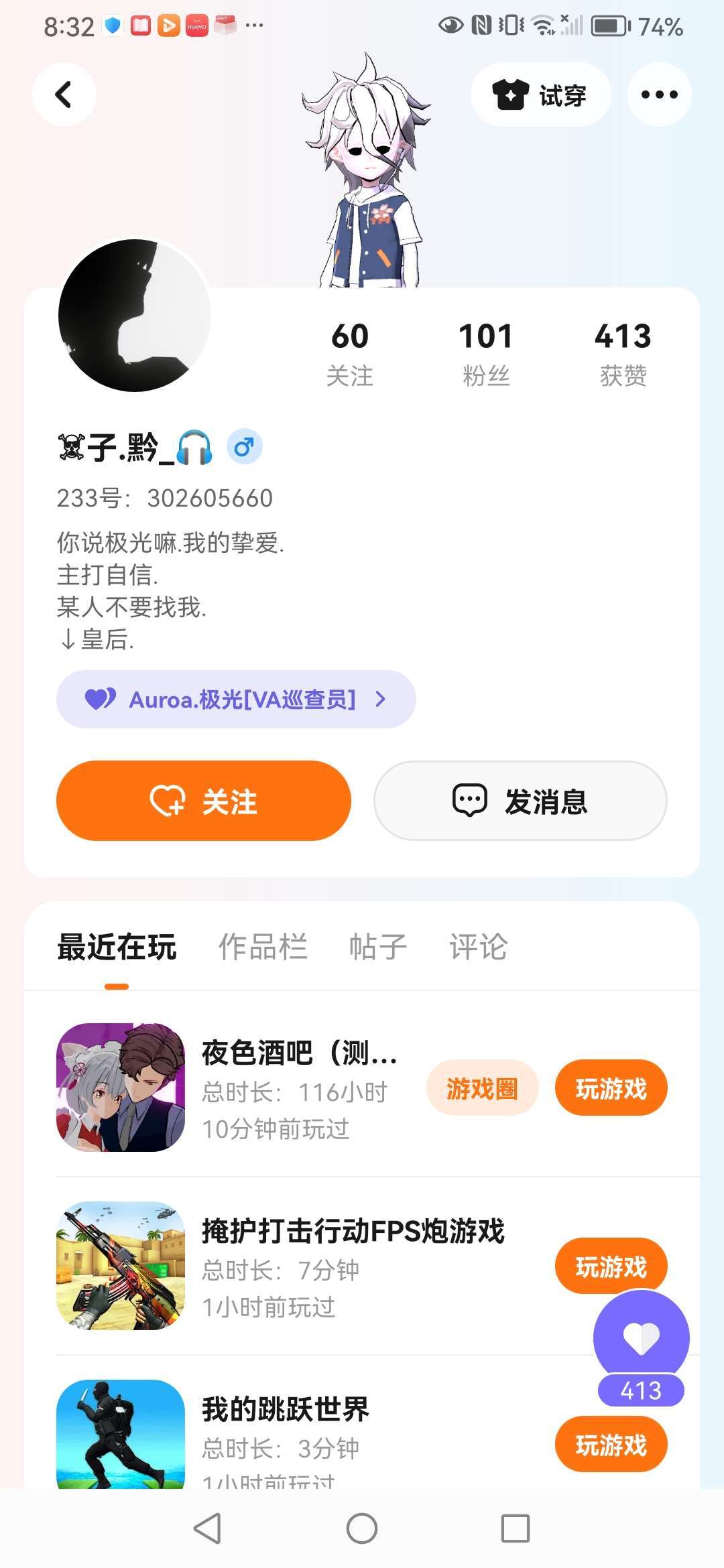Switch to the 帖子 tab
This screenshot has width=724, height=1568.
click(x=378, y=948)
